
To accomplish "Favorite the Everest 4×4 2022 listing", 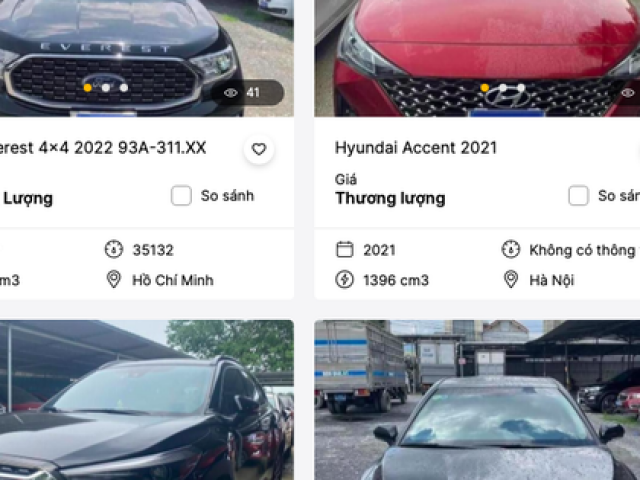I will tap(259, 149).
